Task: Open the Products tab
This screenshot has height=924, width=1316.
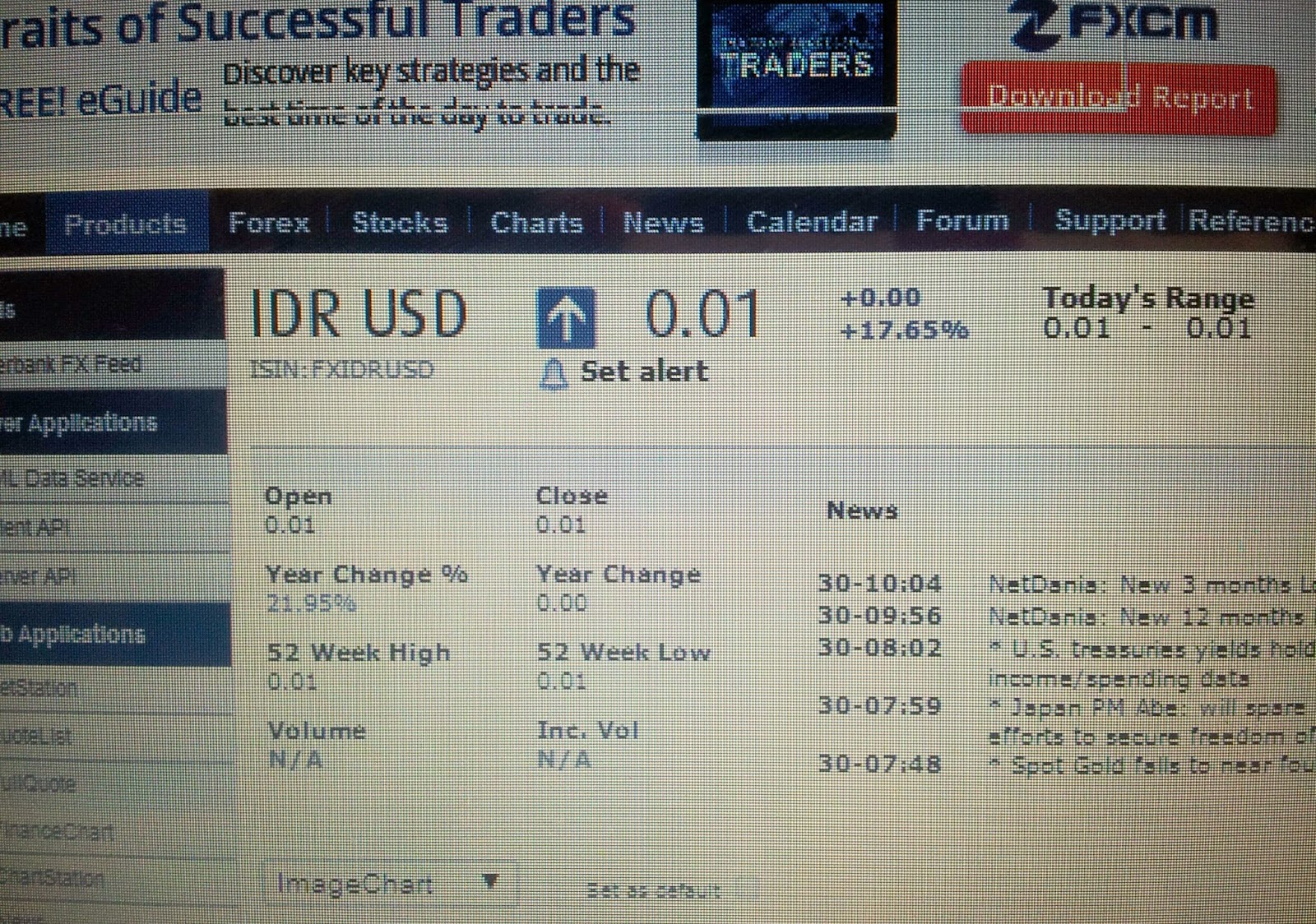Action: tap(125, 224)
